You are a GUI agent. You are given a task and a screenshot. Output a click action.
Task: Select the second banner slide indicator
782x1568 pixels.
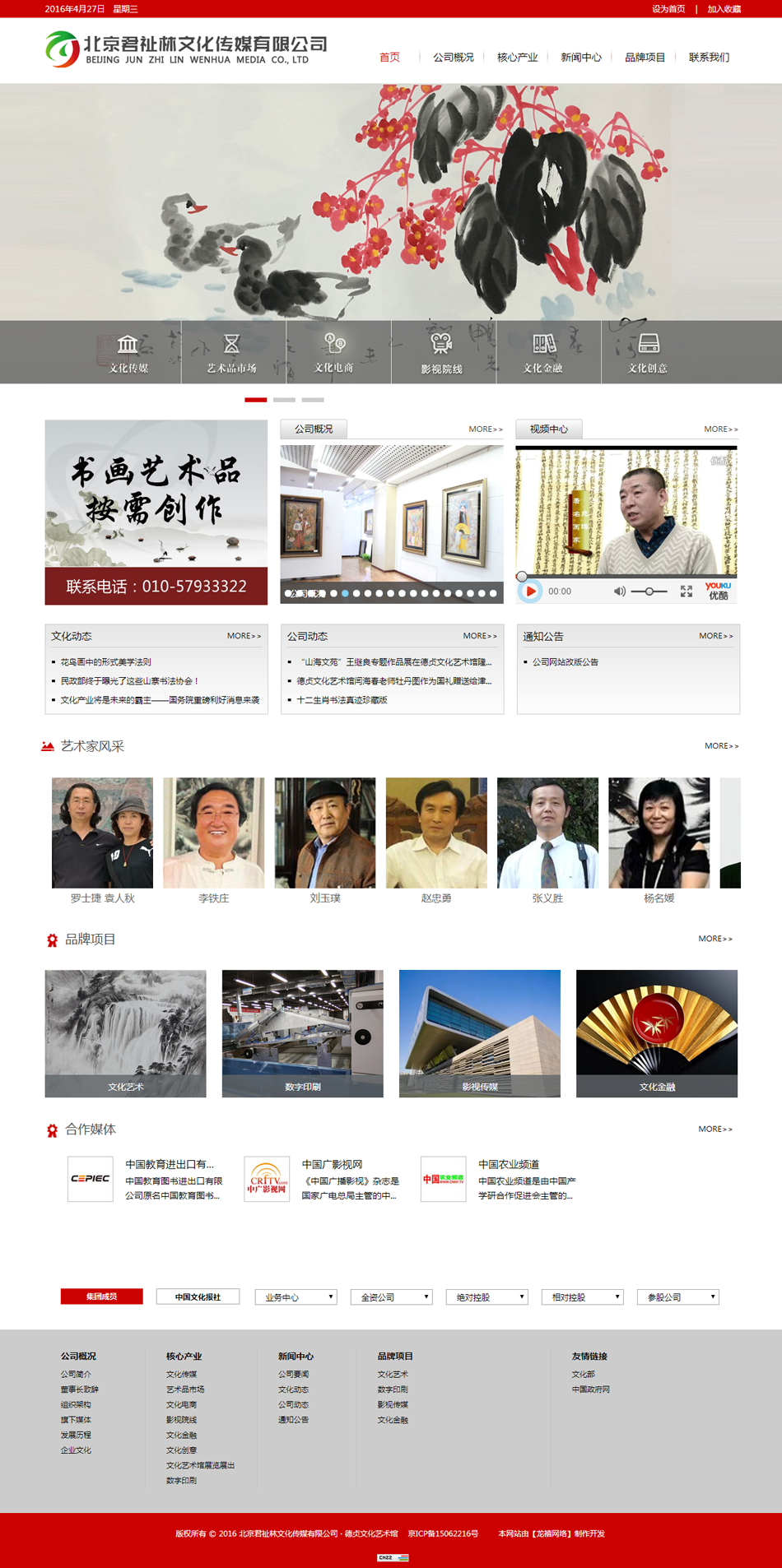[x=284, y=400]
